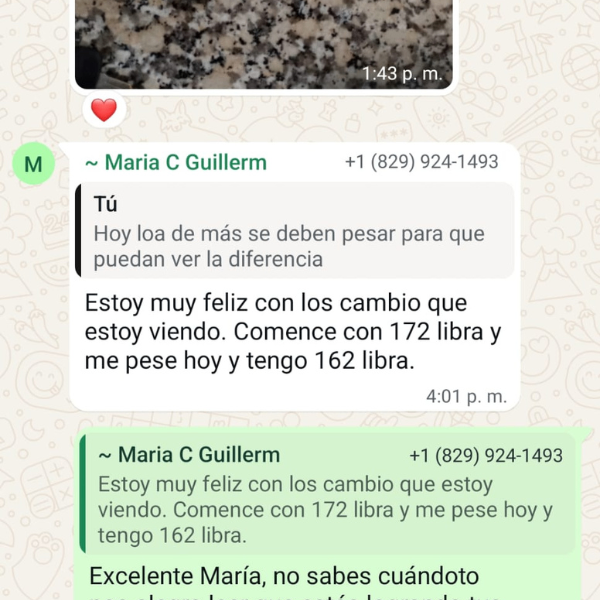Jump to Maria's quoted message in the green reply
The image size is (600, 600).
328,494
